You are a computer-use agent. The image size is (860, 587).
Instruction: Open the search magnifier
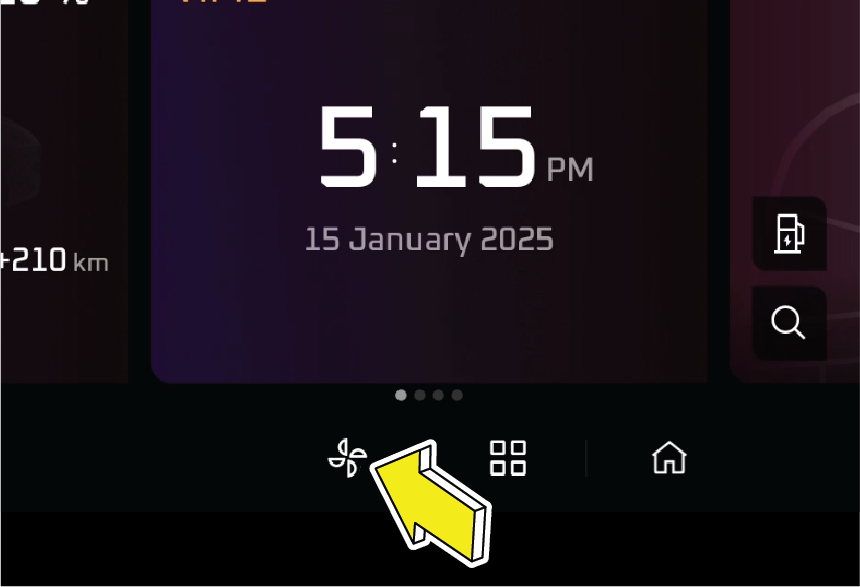tap(789, 323)
